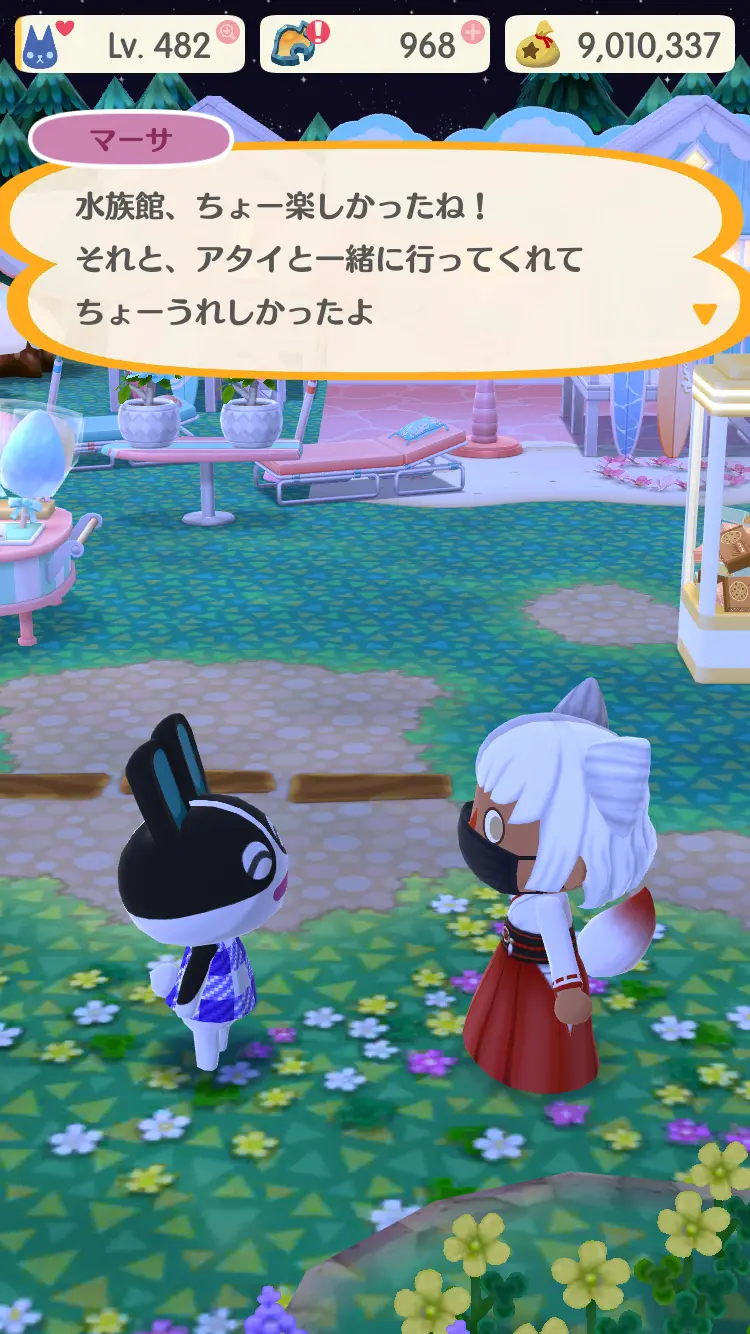Open the Bells balance panel
Image resolution: width=750 pixels, height=1334 pixels.
(x=620, y=45)
